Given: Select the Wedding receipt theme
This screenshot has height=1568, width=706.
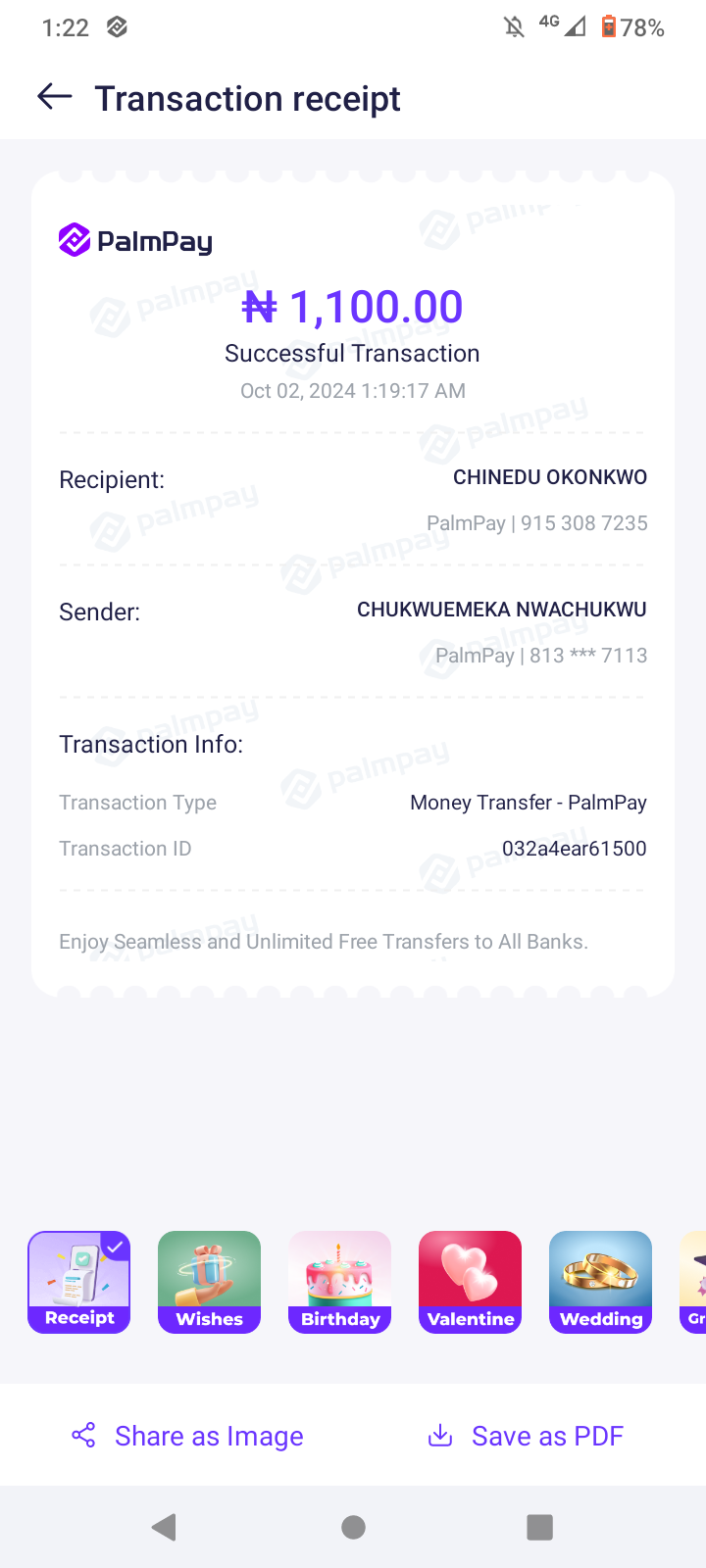Looking at the screenshot, I should click(600, 1281).
